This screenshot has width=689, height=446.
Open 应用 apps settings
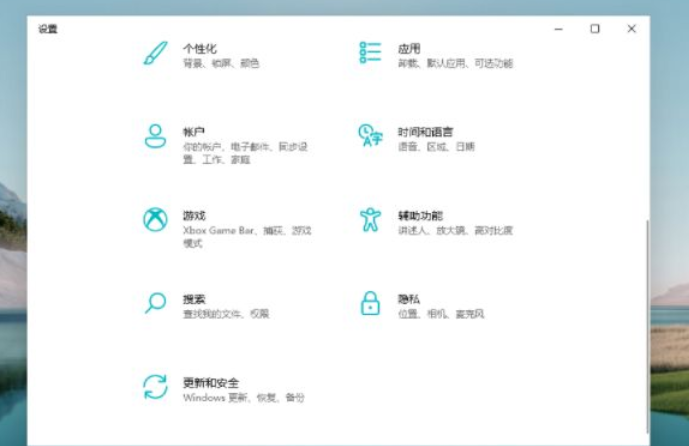(x=408, y=49)
